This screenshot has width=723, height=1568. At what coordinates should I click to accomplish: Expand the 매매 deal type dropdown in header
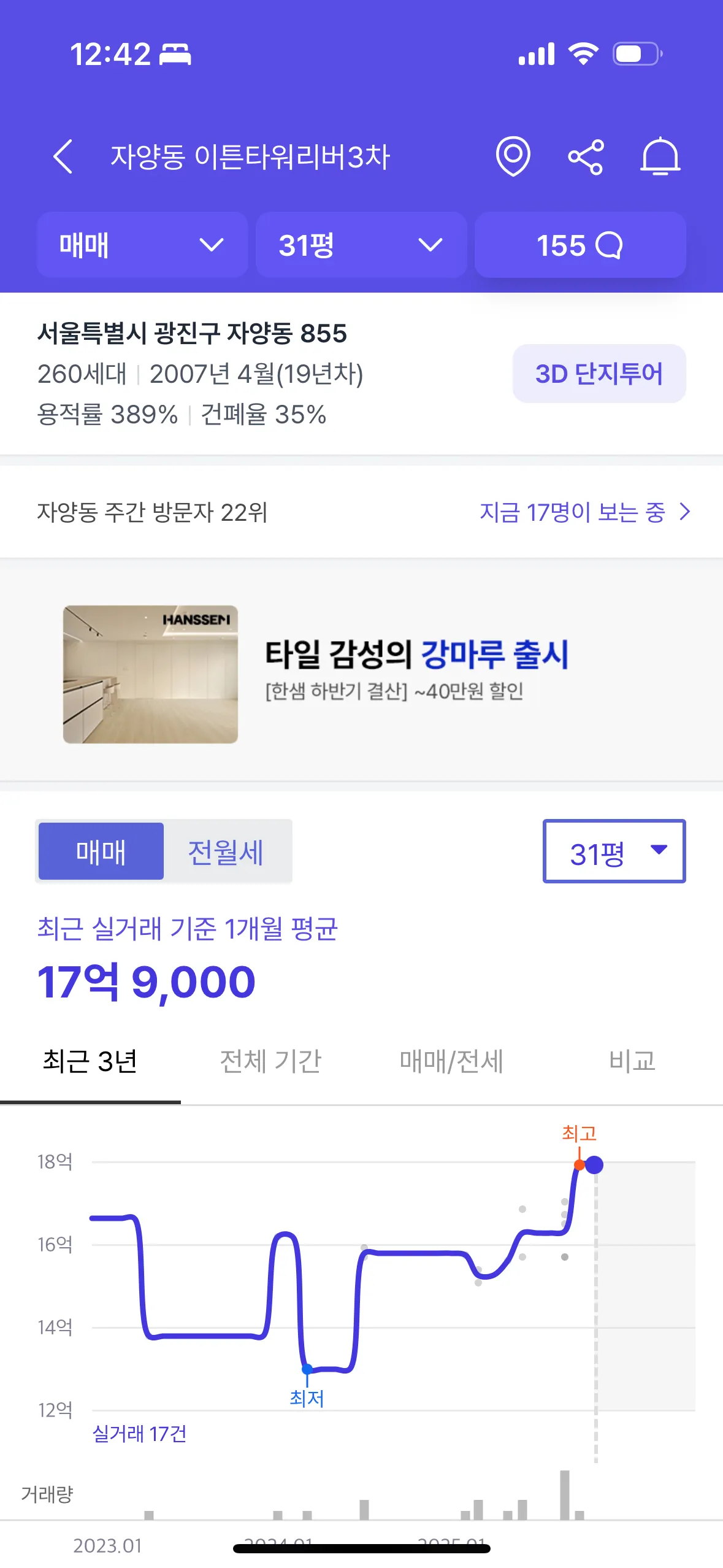142,245
